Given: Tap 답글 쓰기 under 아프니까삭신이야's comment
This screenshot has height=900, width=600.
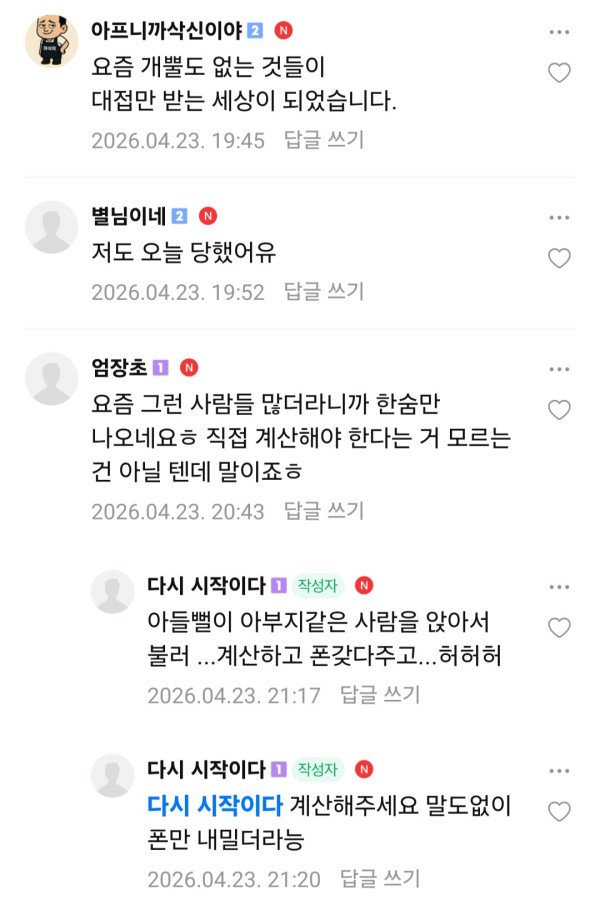Looking at the screenshot, I should click(x=324, y=140).
